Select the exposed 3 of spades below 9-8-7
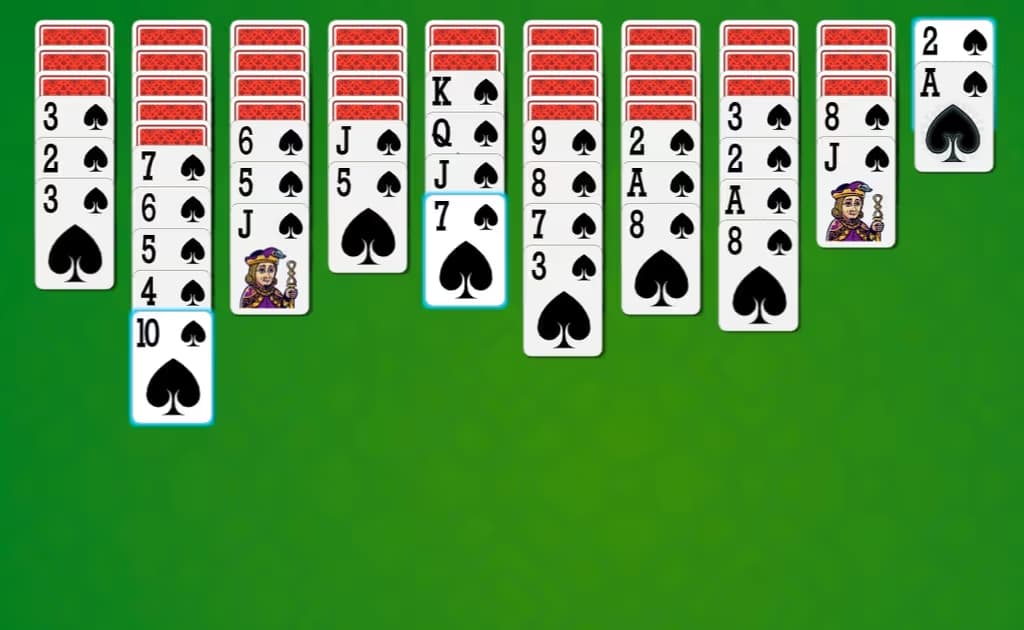Viewport: 1024px width, 630px height. pos(563,301)
